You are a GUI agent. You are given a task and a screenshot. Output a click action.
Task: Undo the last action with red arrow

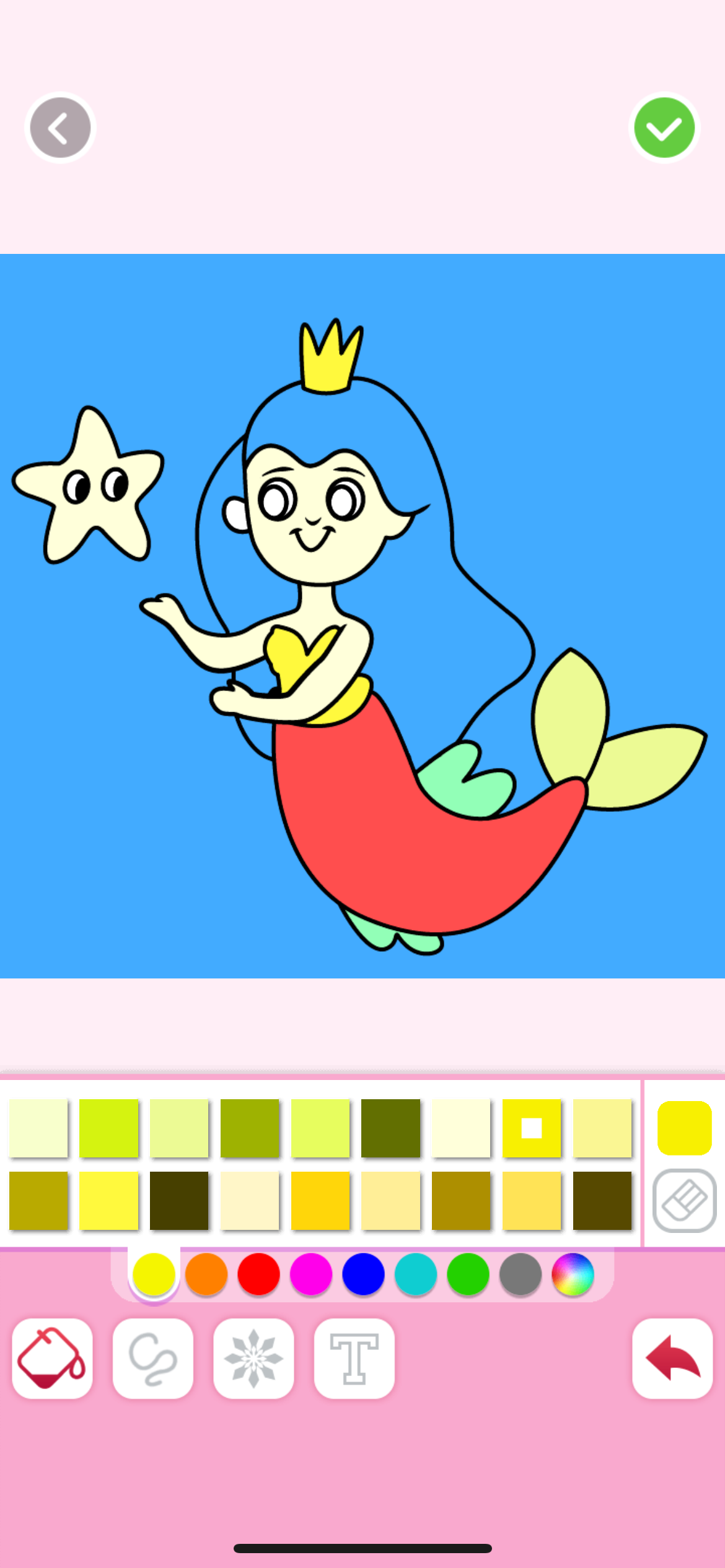(672, 1358)
